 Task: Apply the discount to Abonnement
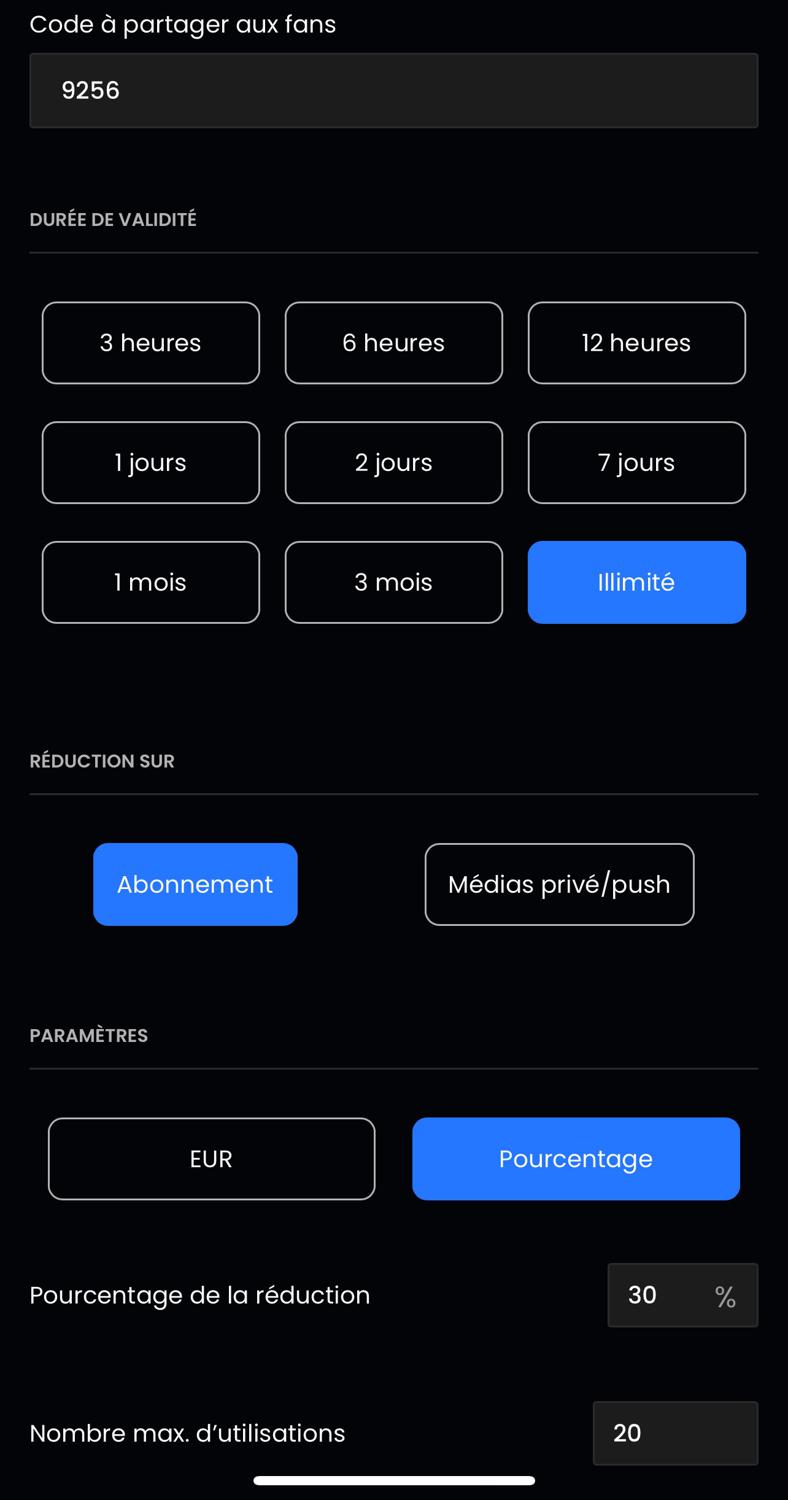195,885
